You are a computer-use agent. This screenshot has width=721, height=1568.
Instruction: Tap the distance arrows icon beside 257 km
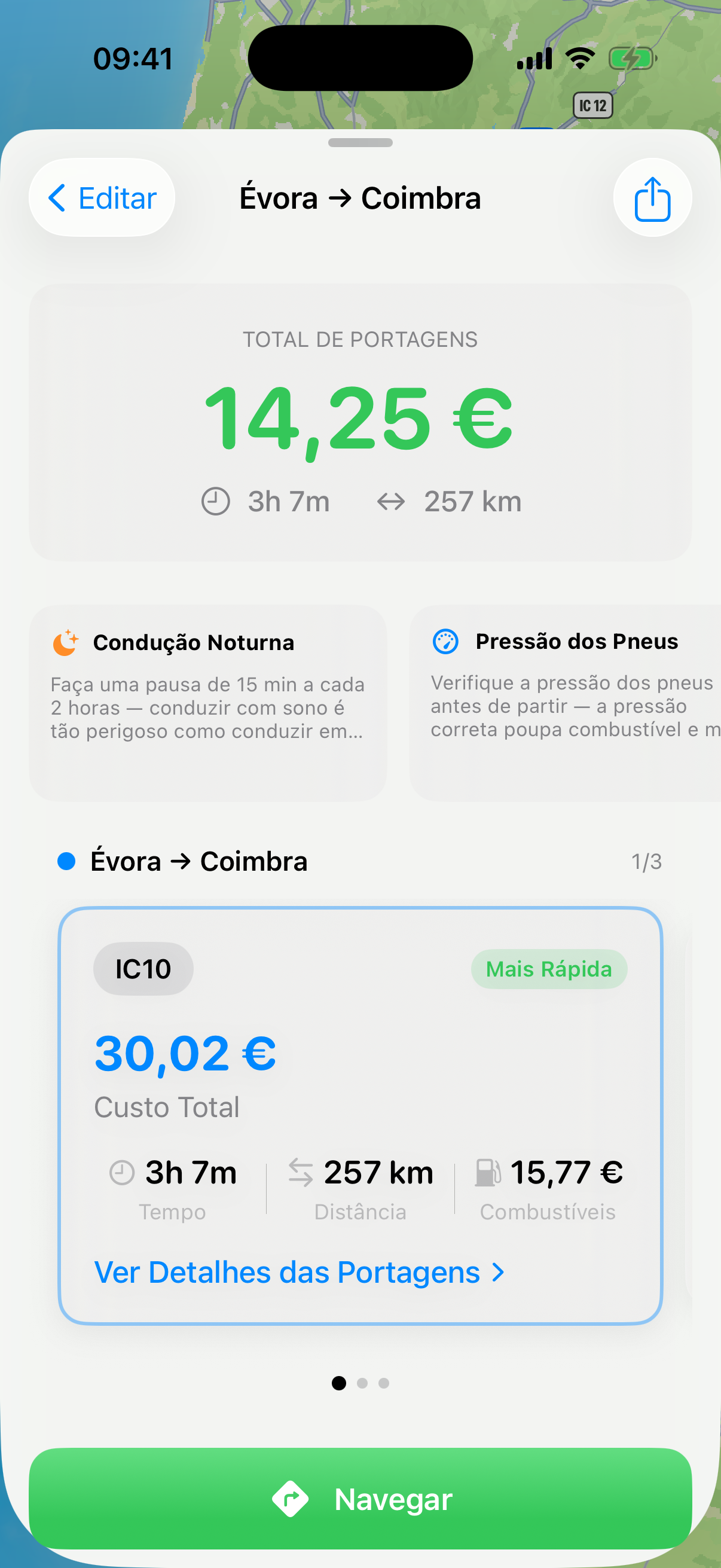pyautogui.click(x=392, y=501)
